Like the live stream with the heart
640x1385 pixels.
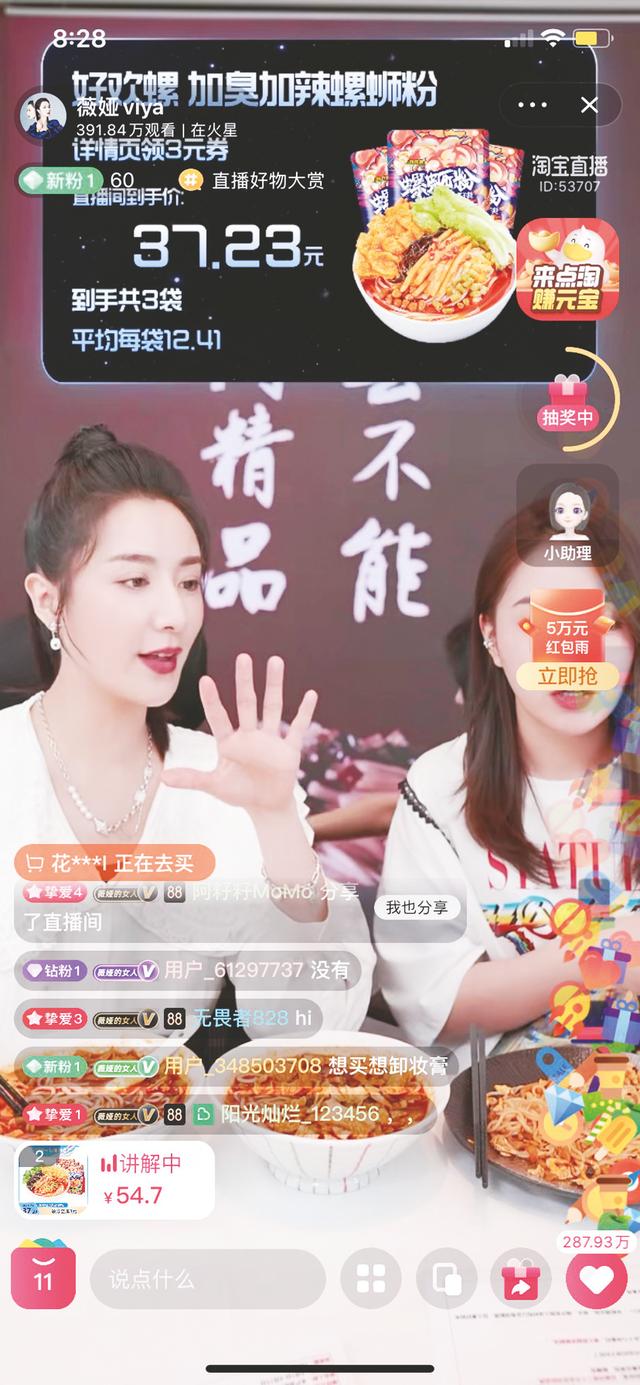[x=596, y=1279]
